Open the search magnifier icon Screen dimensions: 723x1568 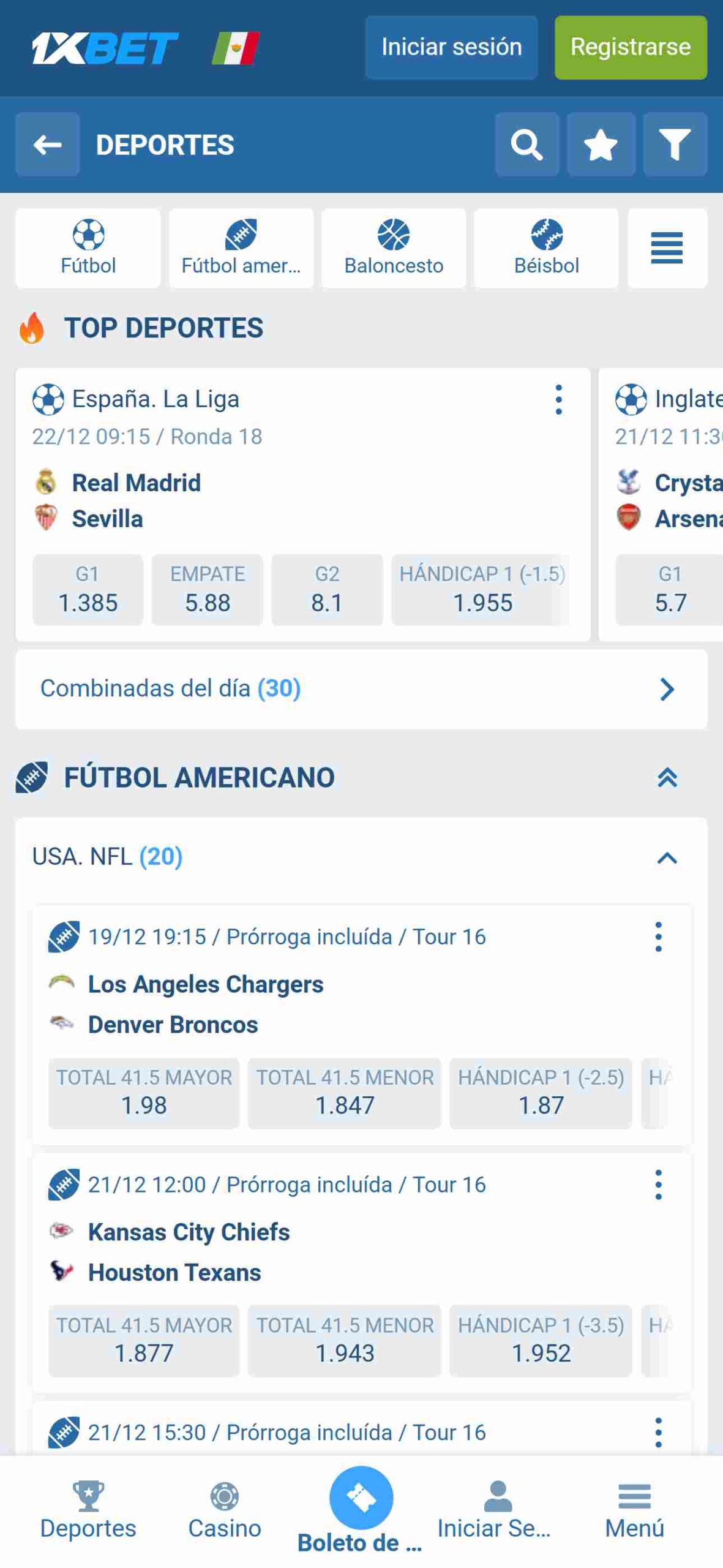coord(526,145)
